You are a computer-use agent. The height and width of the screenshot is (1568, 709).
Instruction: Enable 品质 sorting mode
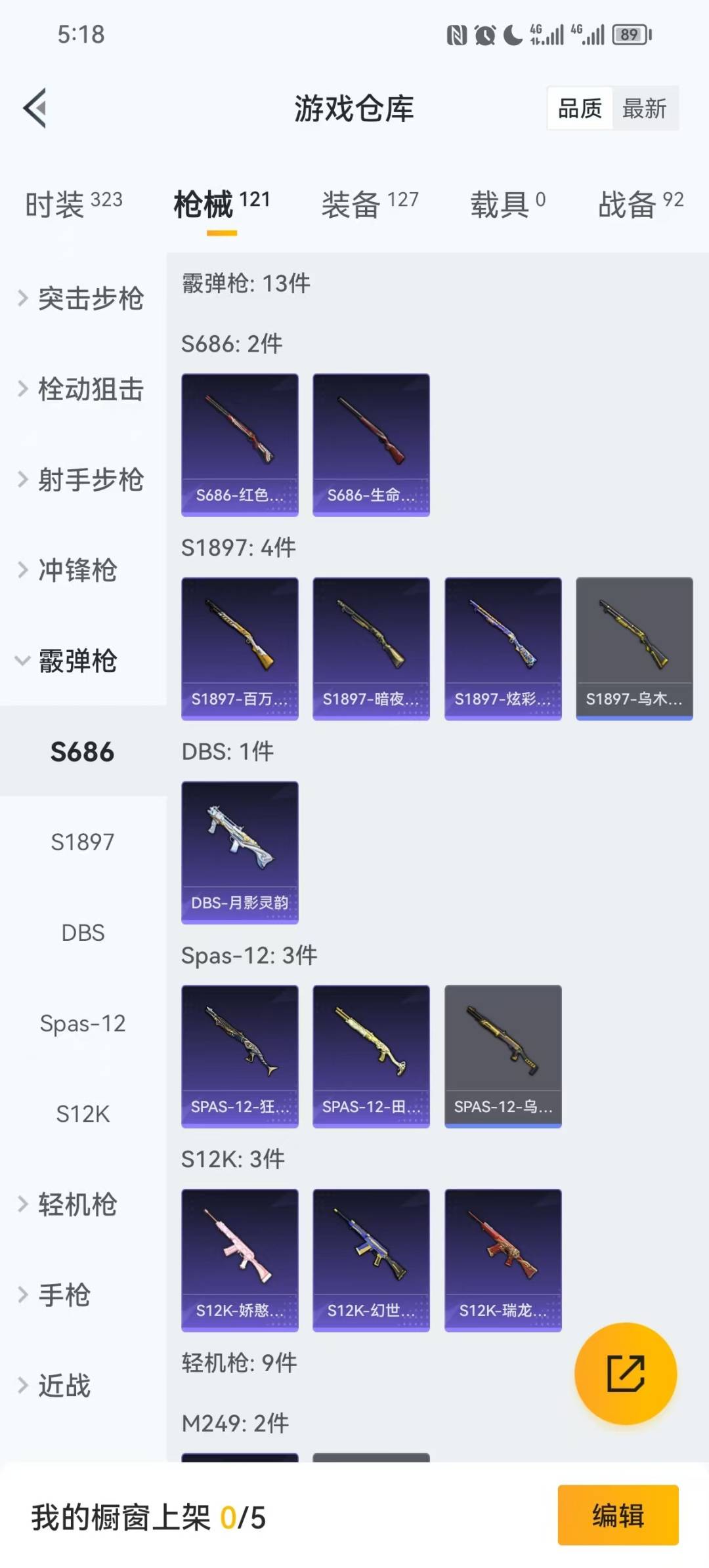tap(578, 108)
